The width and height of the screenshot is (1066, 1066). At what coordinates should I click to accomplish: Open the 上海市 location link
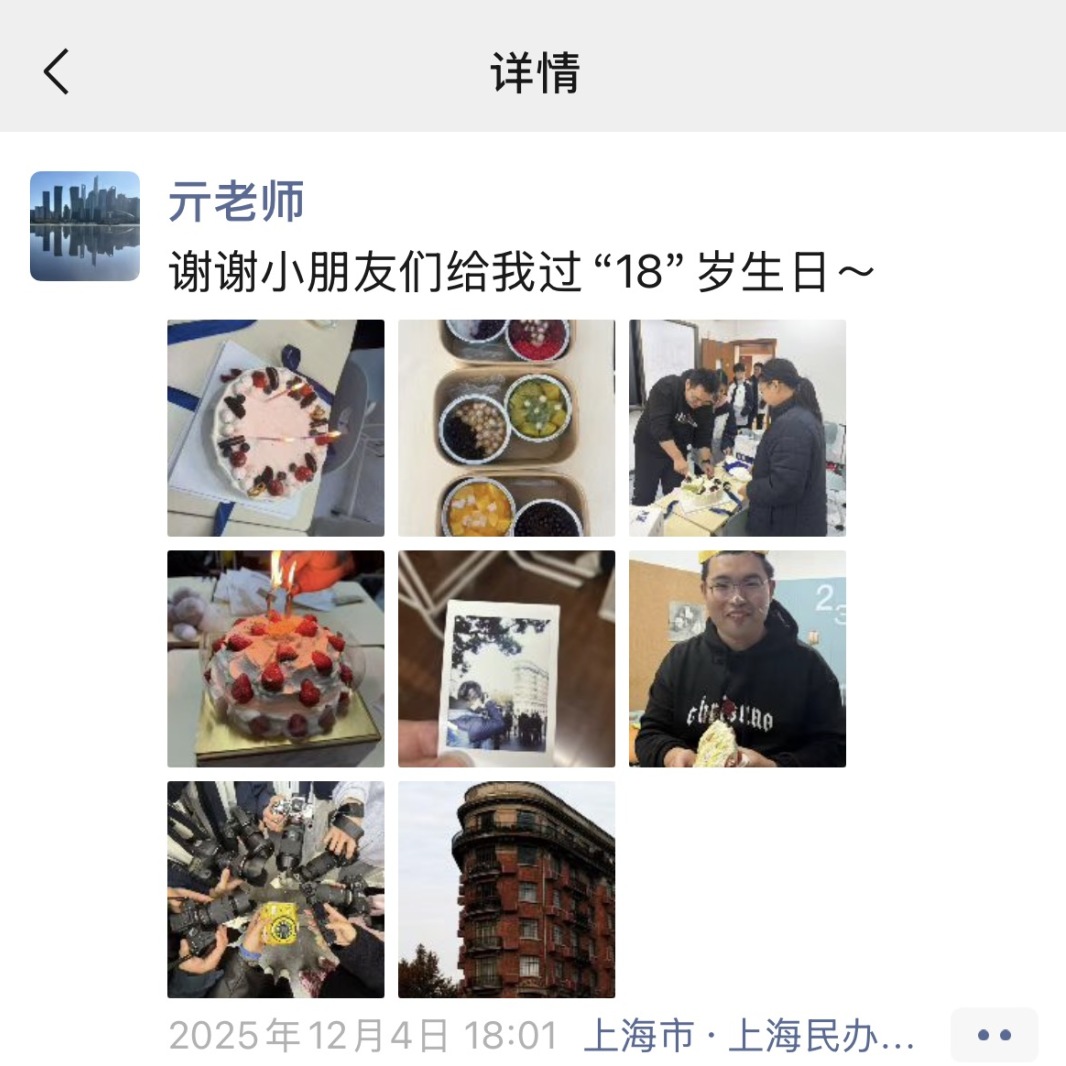748,1036
